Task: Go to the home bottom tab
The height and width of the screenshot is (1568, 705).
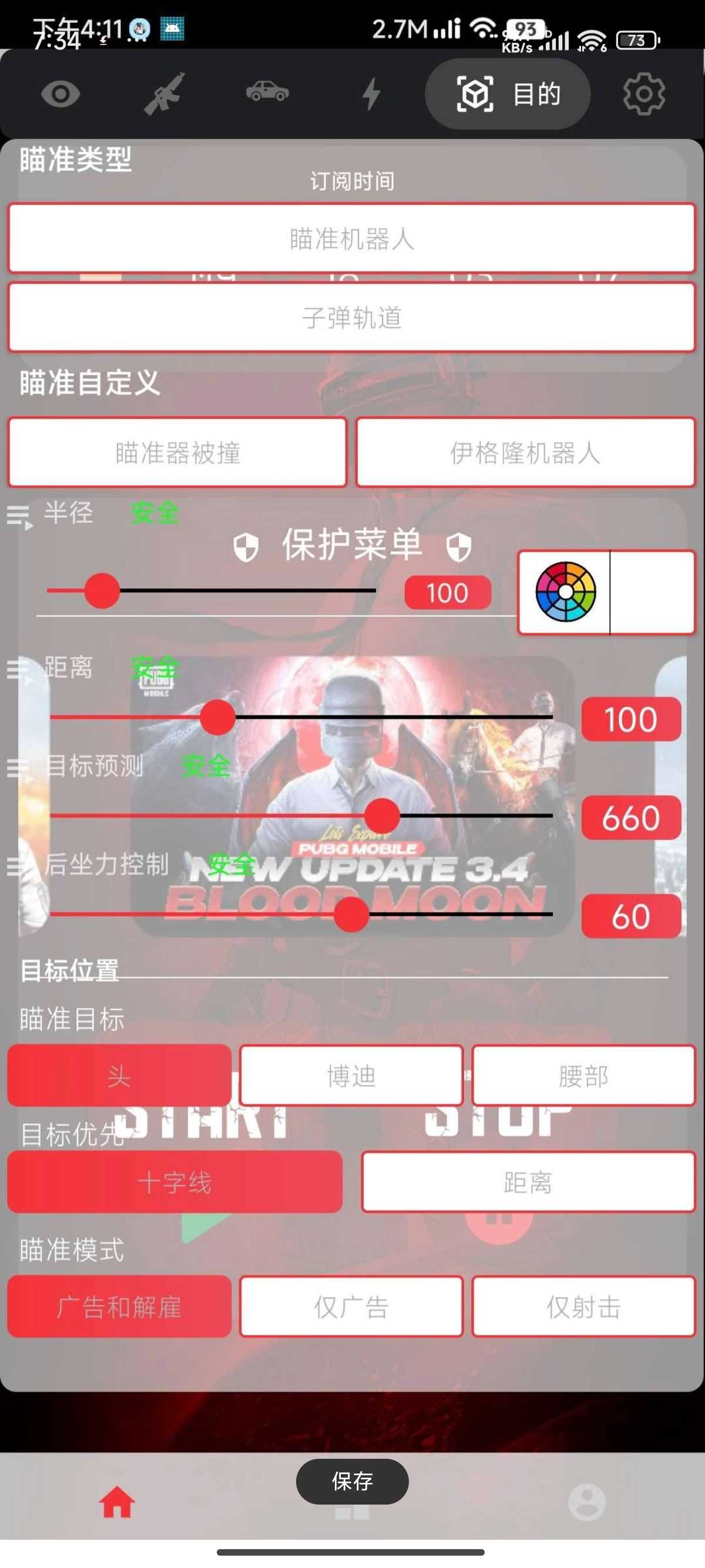Action: (x=117, y=1502)
